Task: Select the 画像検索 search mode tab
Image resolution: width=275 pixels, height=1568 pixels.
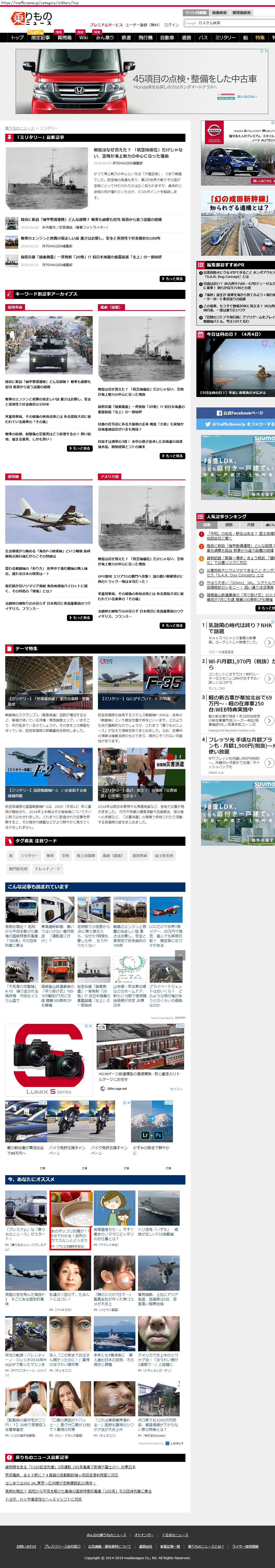Action: click(219, 13)
